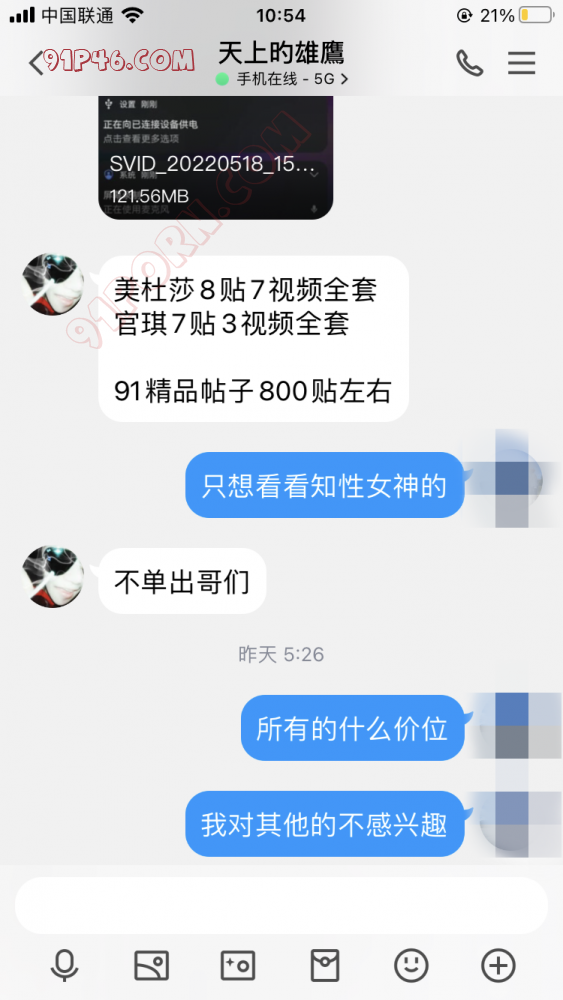Open the 手机在线 - 5G status details

click(x=282, y=79)
